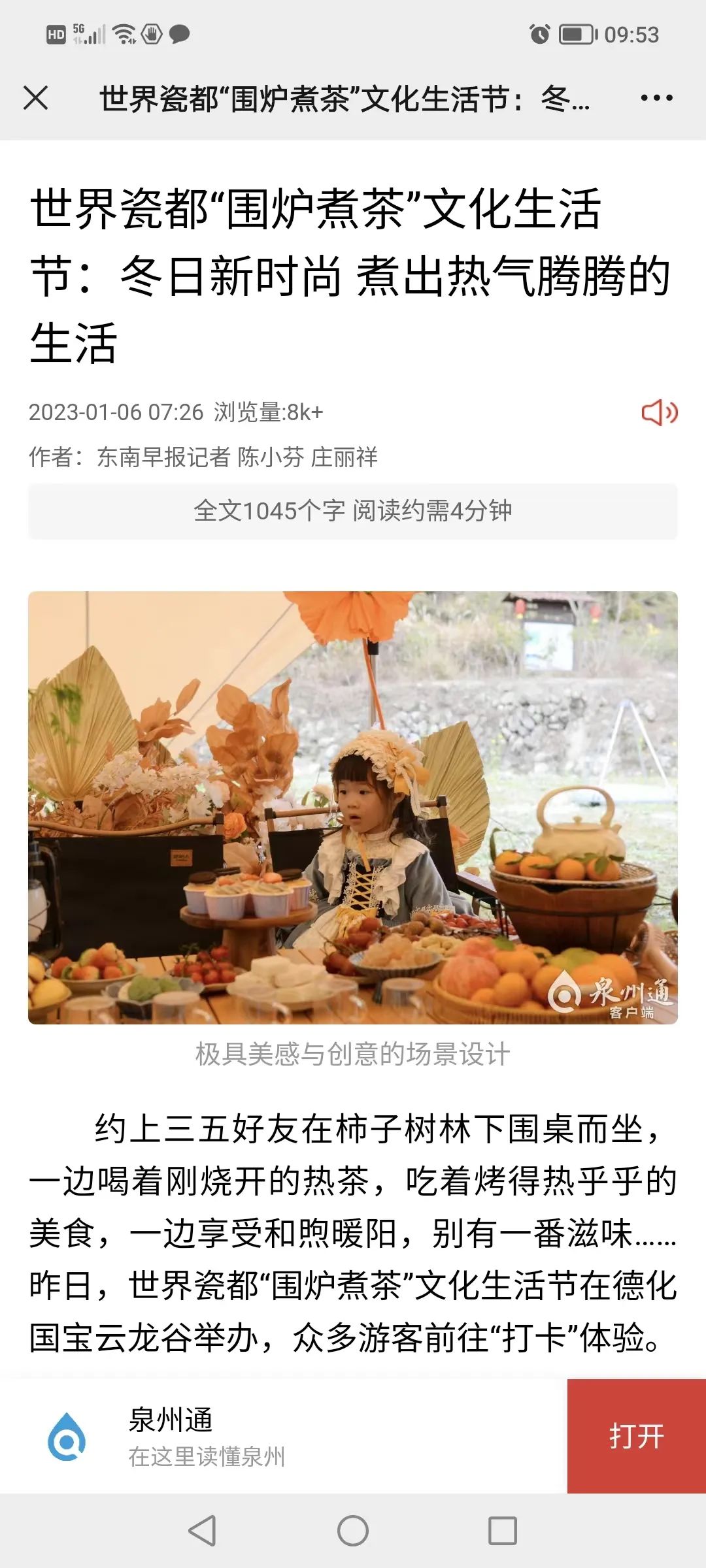Go to the home screen
This screenshot has height=1568, width=706.
click(353, 1531)
